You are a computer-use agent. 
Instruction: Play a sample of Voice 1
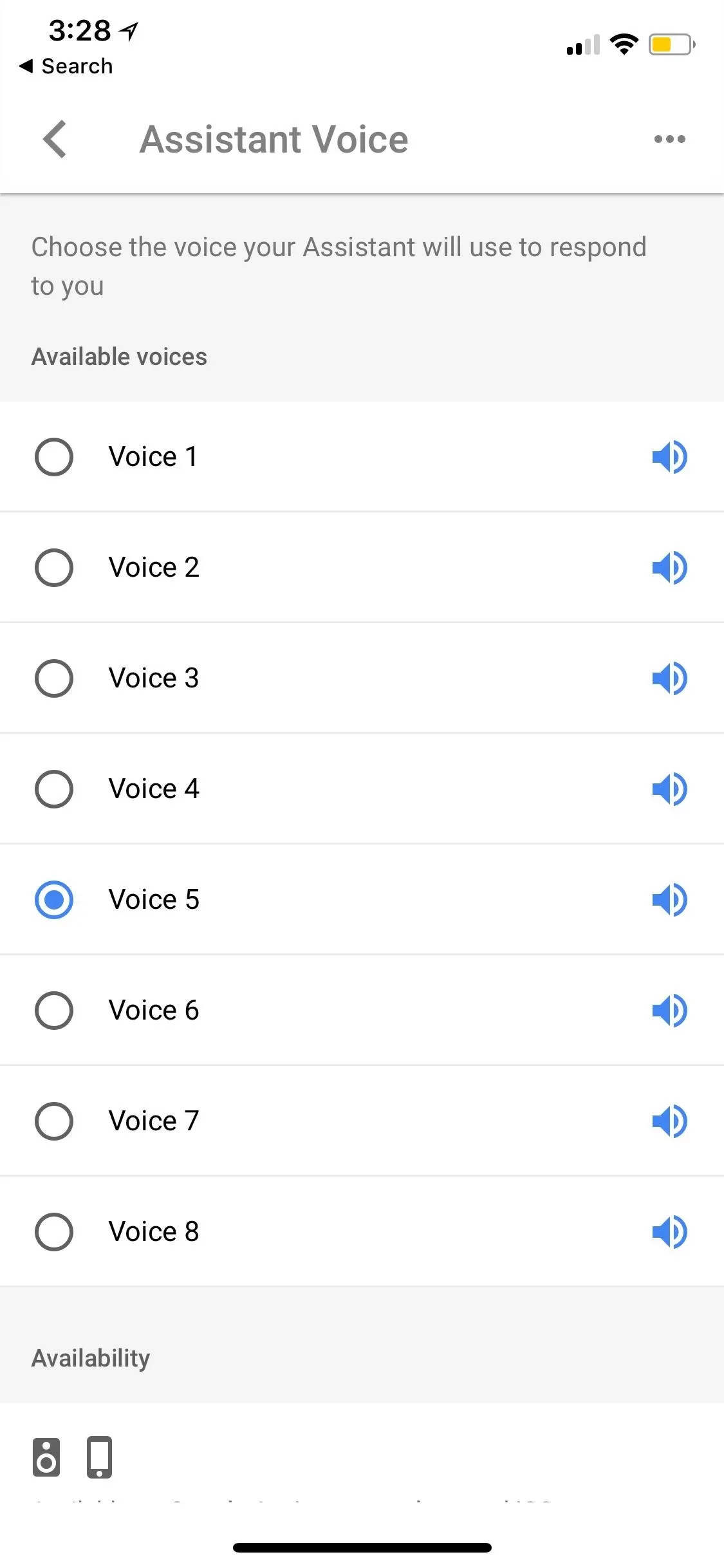coord(669,457)
